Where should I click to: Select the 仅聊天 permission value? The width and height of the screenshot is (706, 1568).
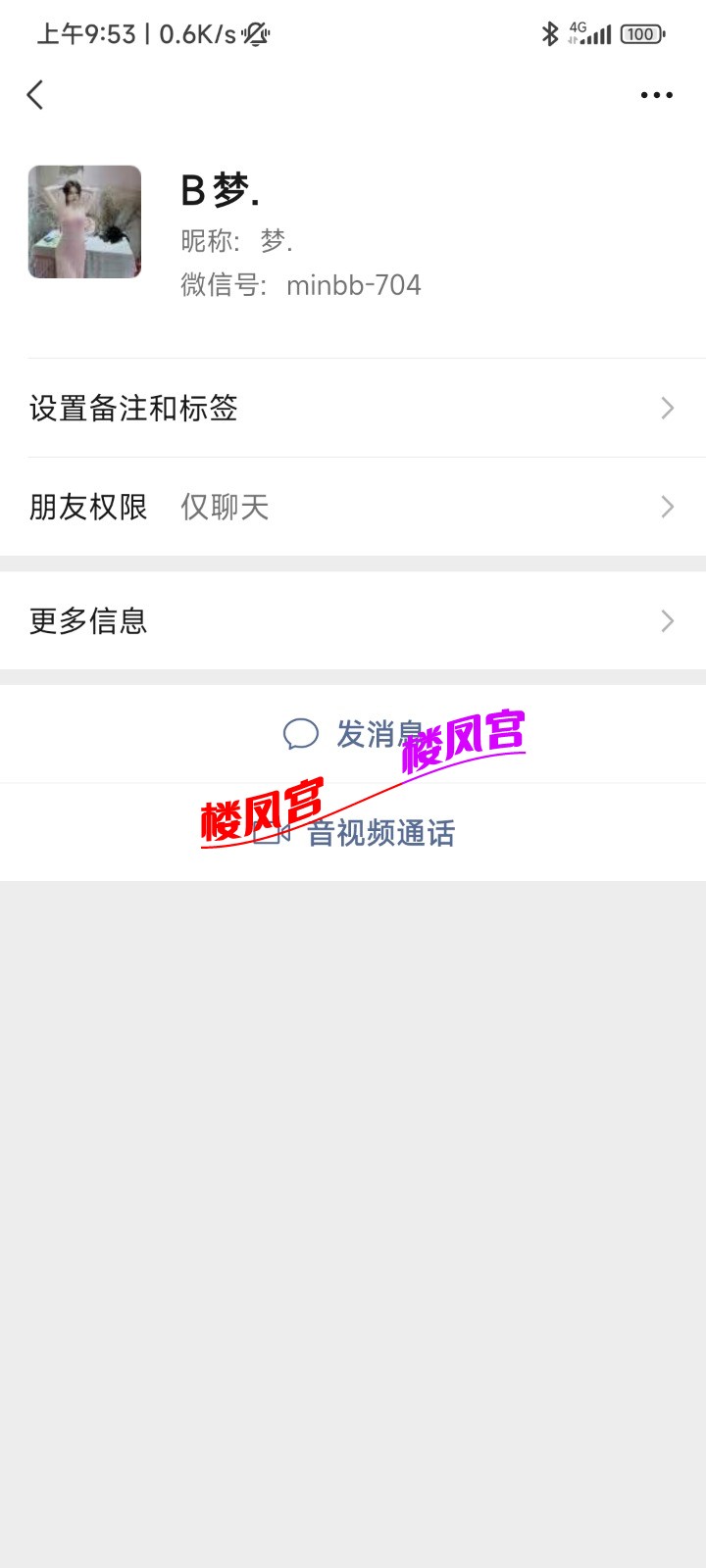click(224, 507)
